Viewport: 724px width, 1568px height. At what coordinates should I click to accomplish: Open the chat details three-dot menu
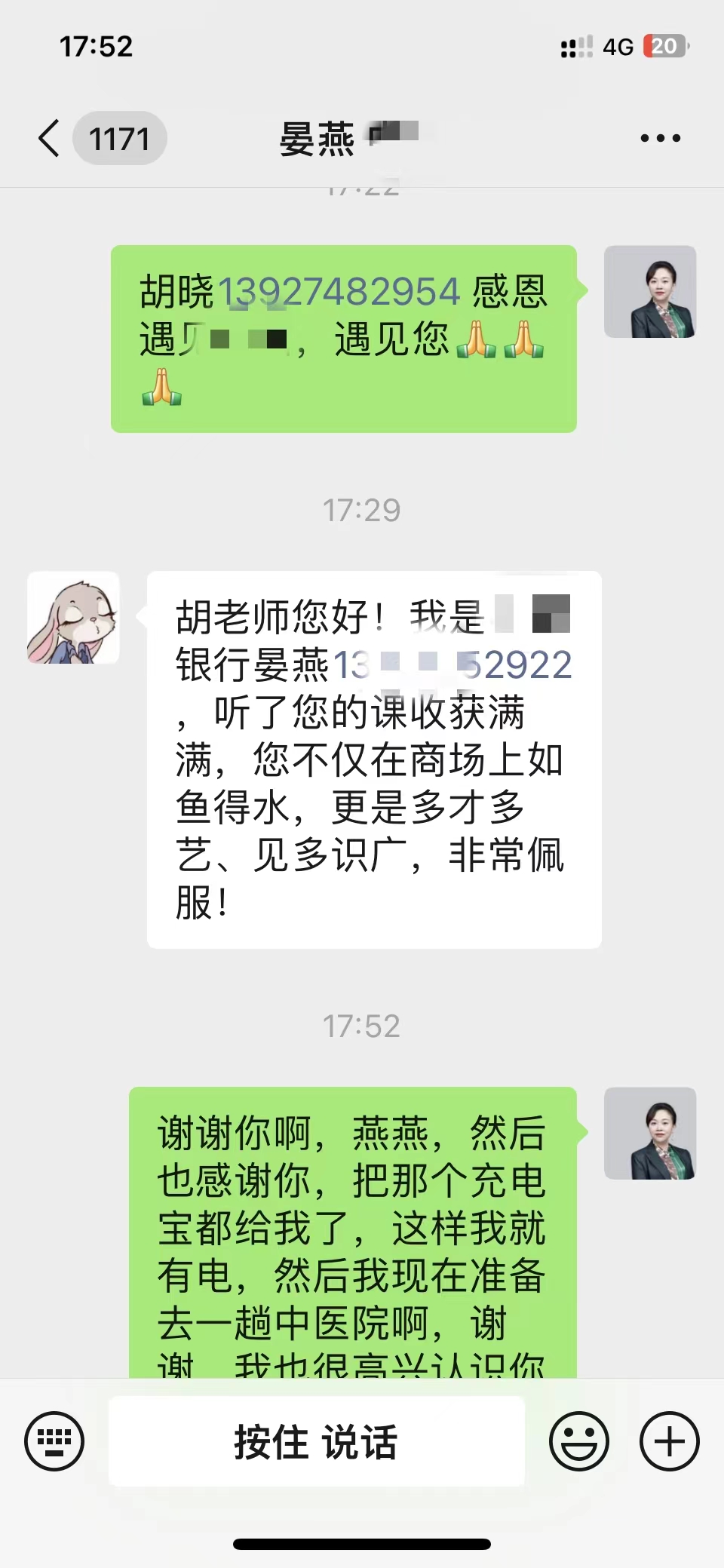click(x=660, y=138)
